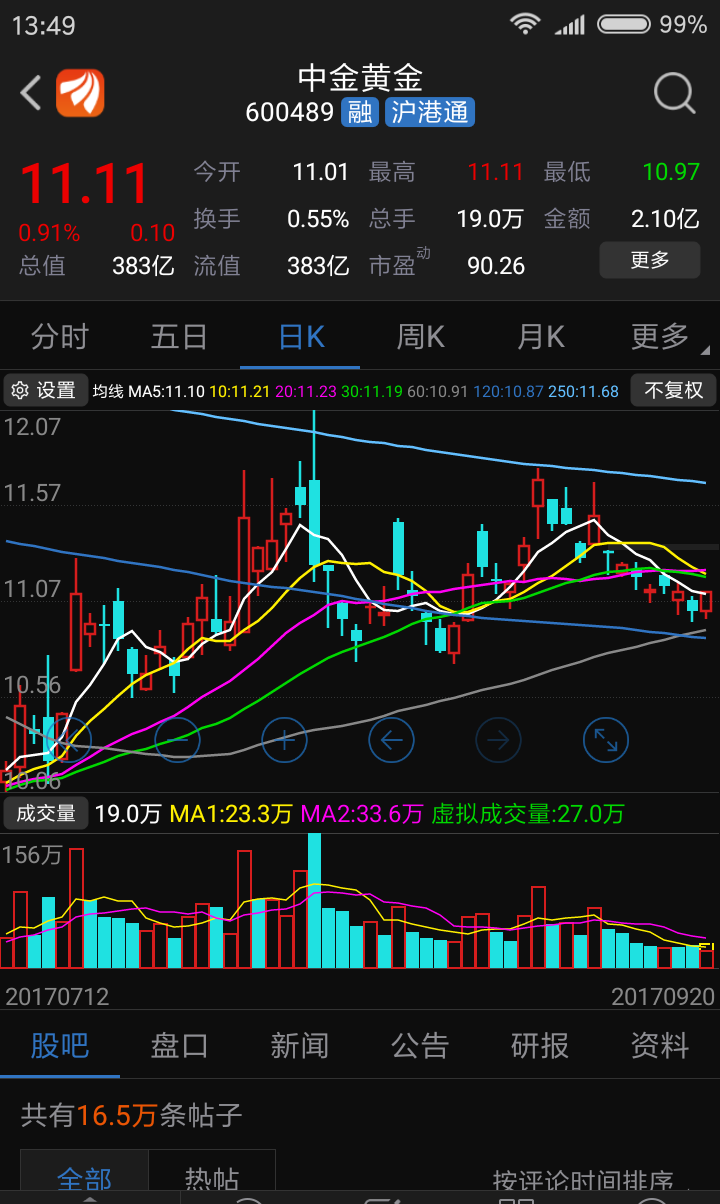Select the 周K chart tab
720x1204 pixels.
[x=420, y=337]
